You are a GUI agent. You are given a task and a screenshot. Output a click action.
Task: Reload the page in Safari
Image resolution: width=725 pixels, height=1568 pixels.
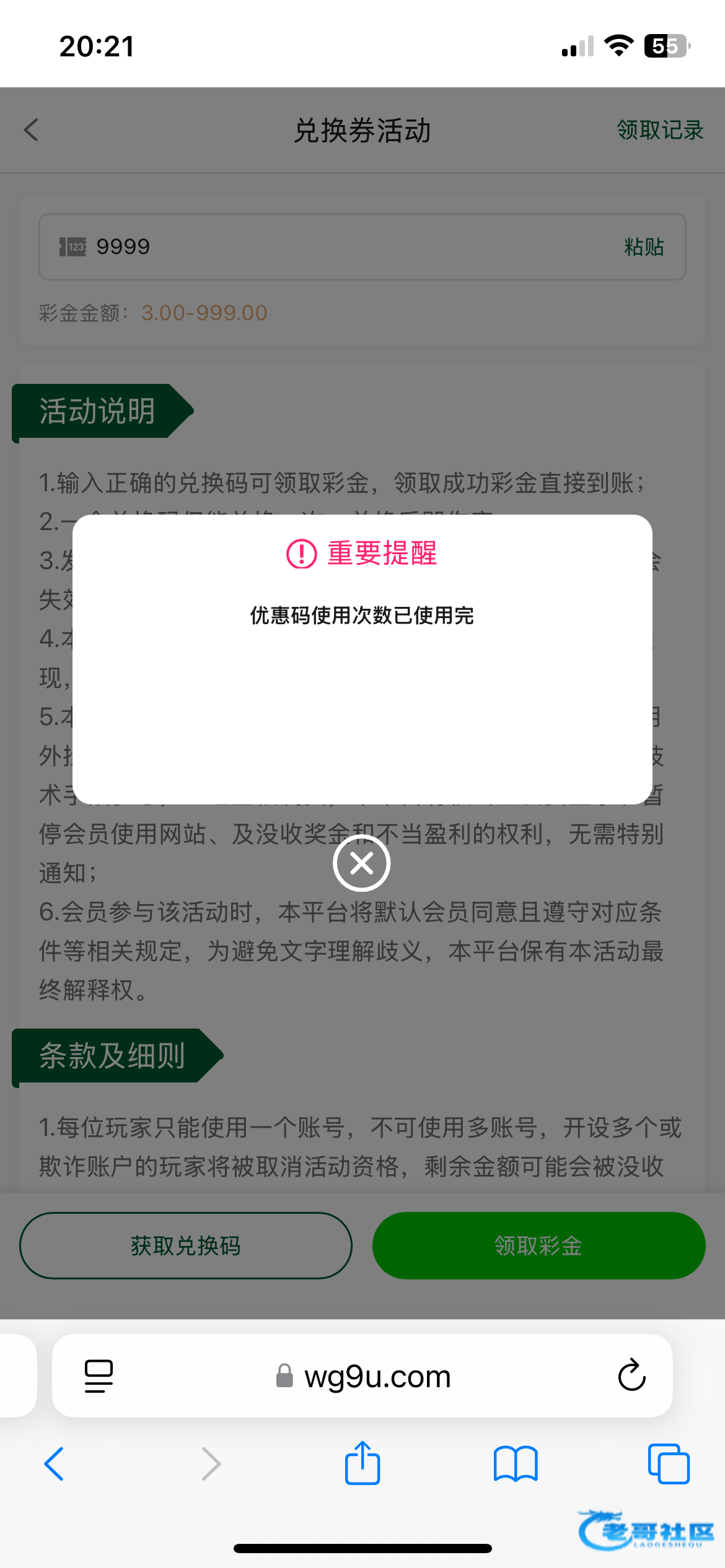coord(631,1375)
